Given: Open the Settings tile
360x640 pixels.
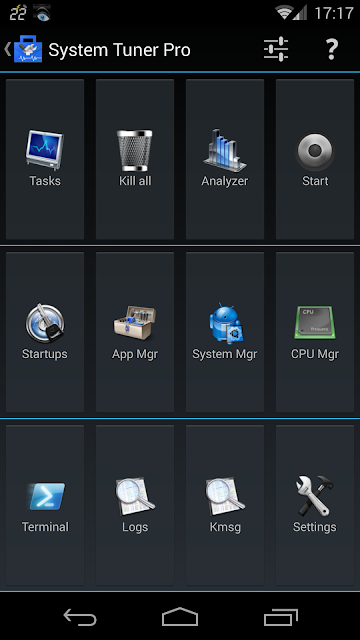Looking at the screenshot, I should pyautogui.click(x=315, y=505).
